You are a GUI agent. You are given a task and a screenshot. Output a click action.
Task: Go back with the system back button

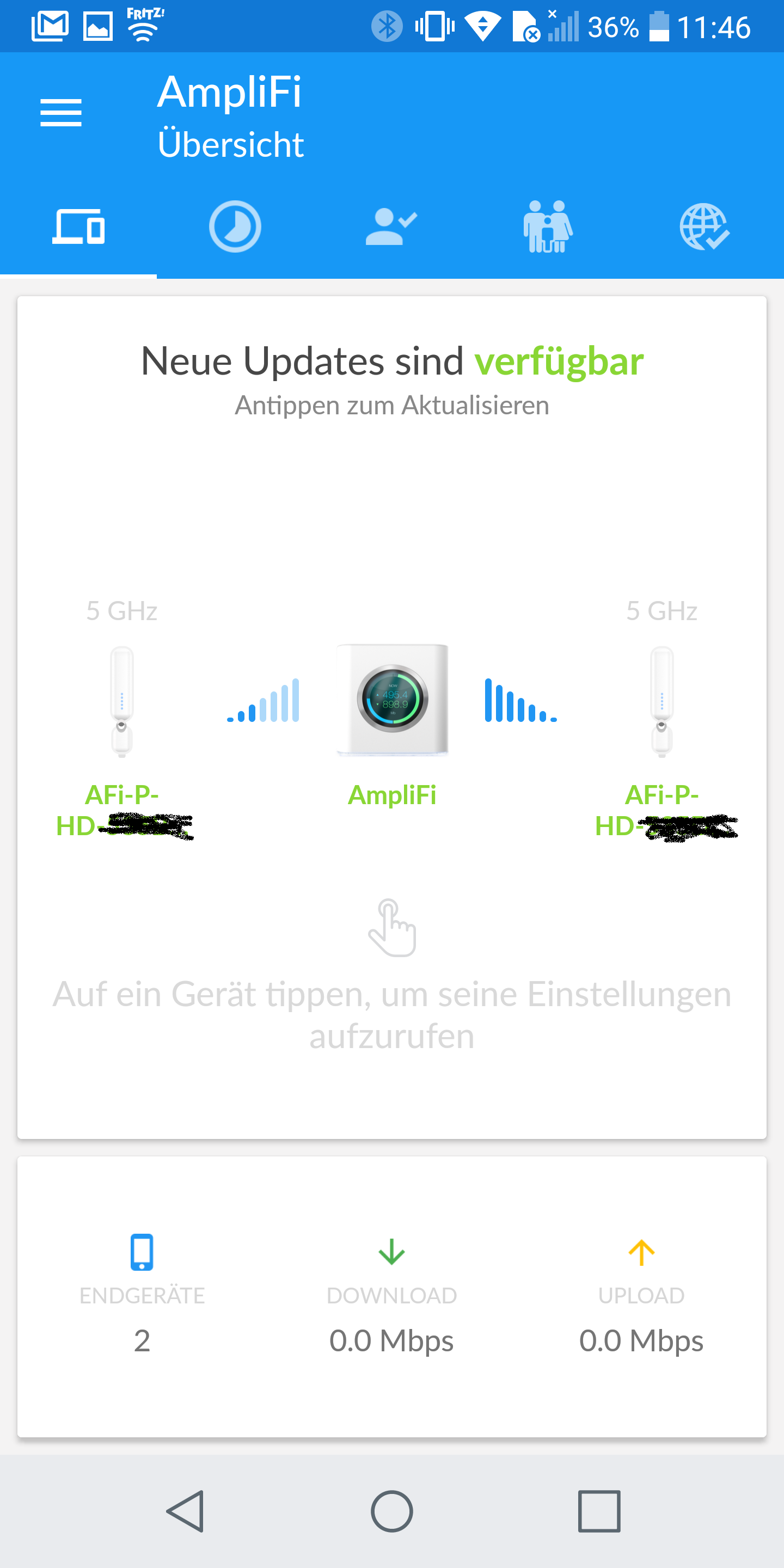(185, 1511)
